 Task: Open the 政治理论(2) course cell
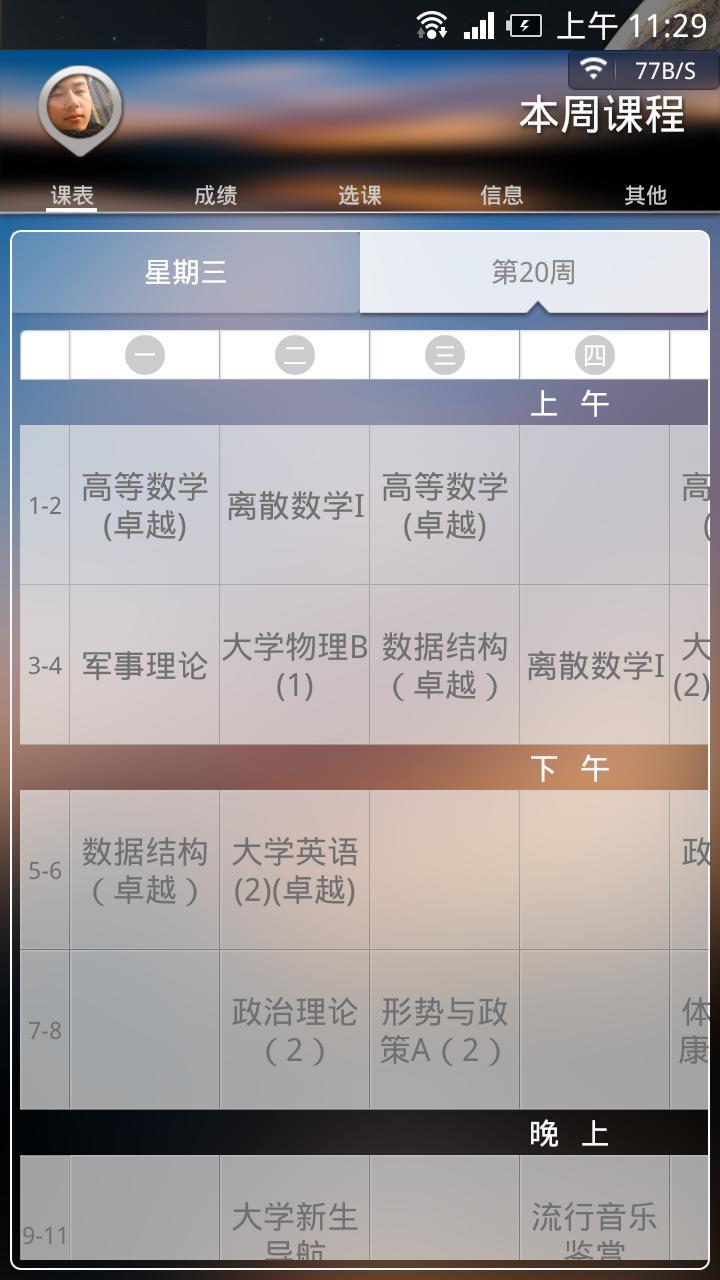[295, 1030]
